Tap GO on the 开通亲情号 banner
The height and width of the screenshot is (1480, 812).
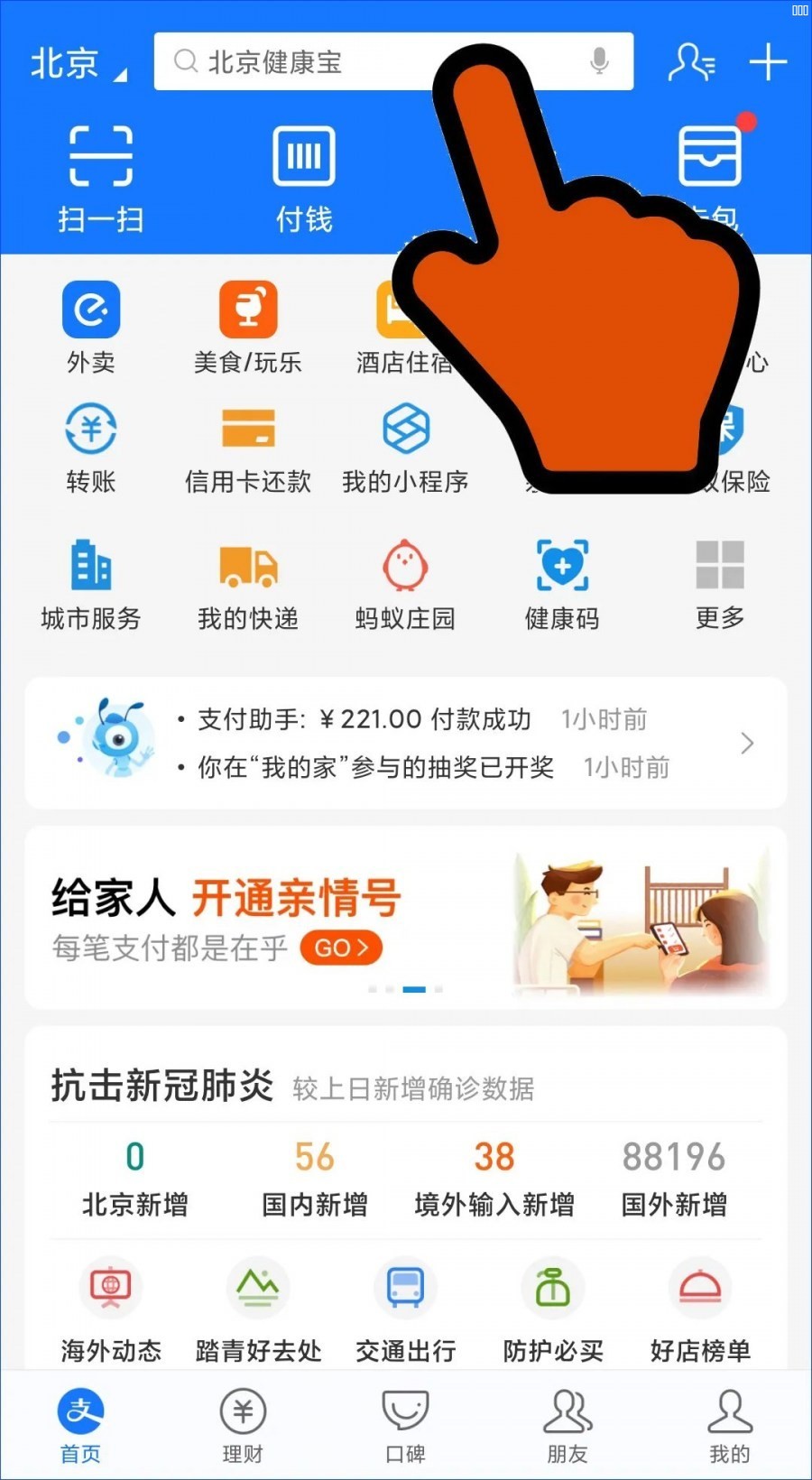pyautogui.click(x=341, y=948)
